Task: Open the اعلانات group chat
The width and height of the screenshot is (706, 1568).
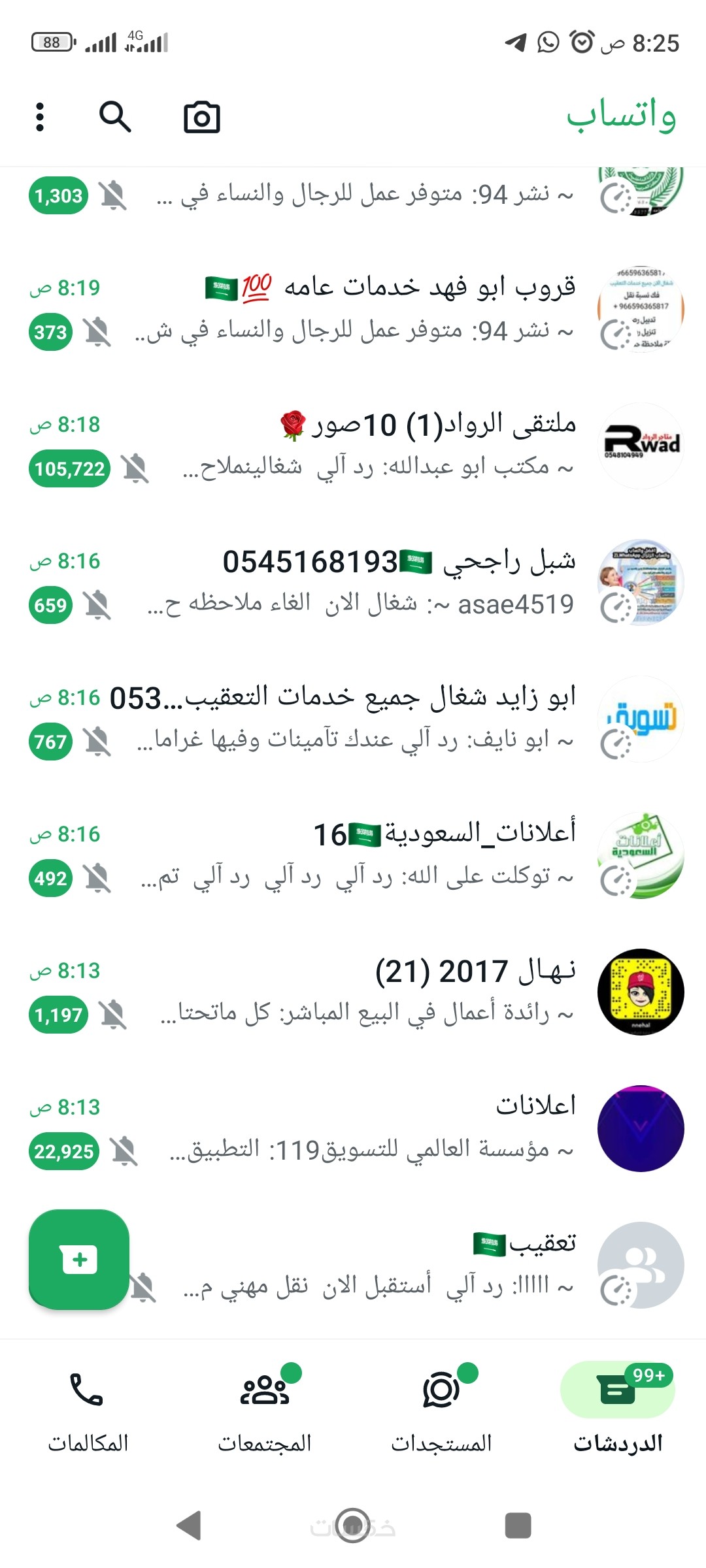Action: tap(366, 1128)
